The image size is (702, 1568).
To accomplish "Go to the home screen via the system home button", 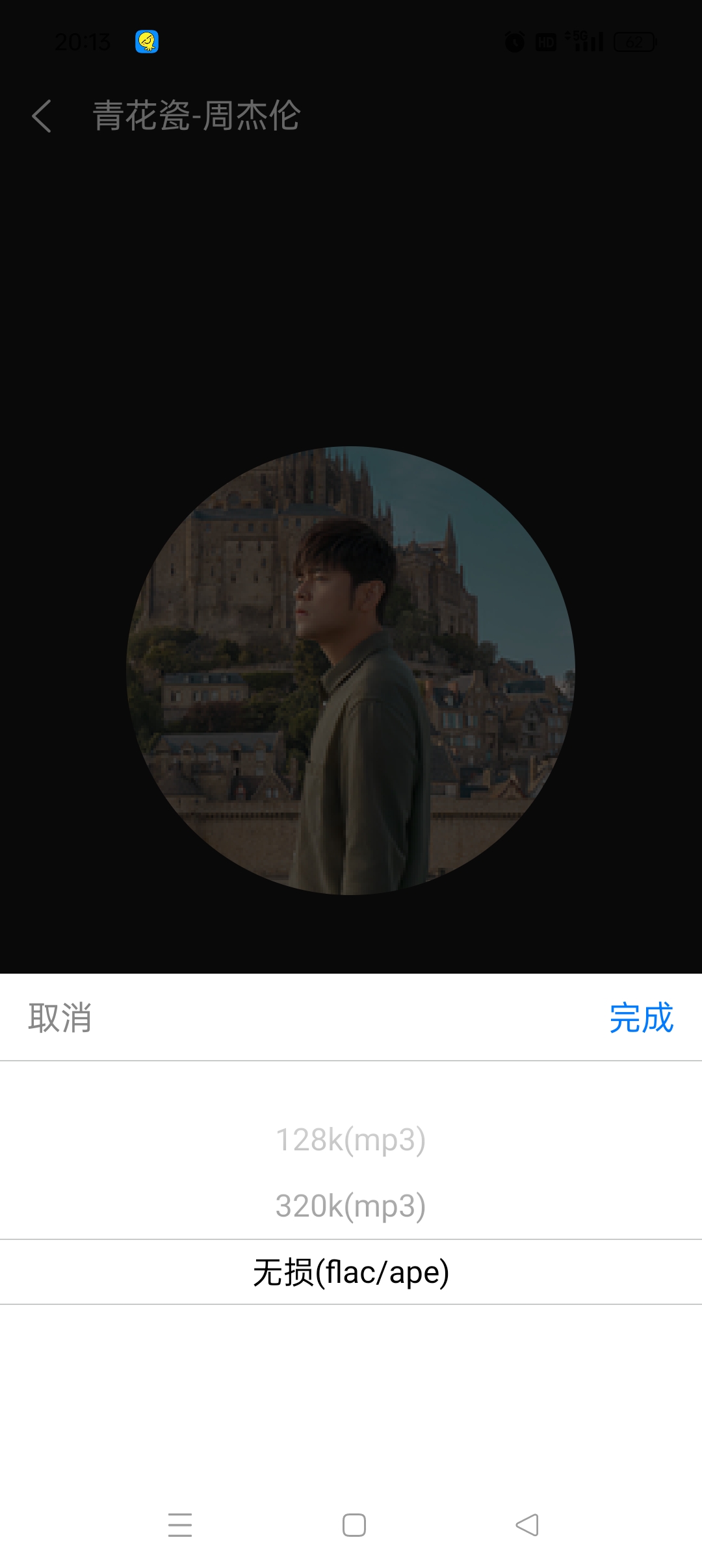I will coord(354,1524).
